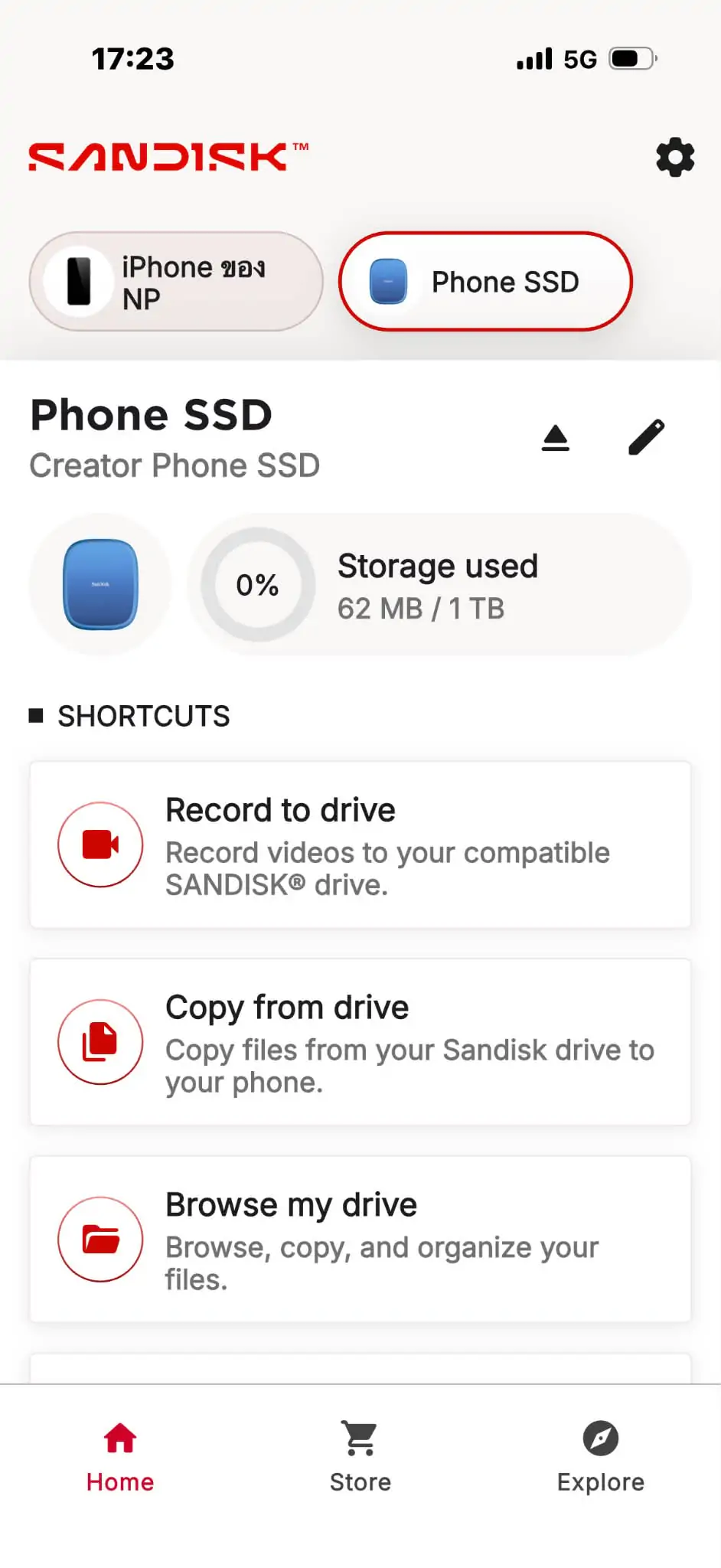Screen dimensions: 721x1568
Task: Open Browse my drive shortcut
Action: [360, 1240]
